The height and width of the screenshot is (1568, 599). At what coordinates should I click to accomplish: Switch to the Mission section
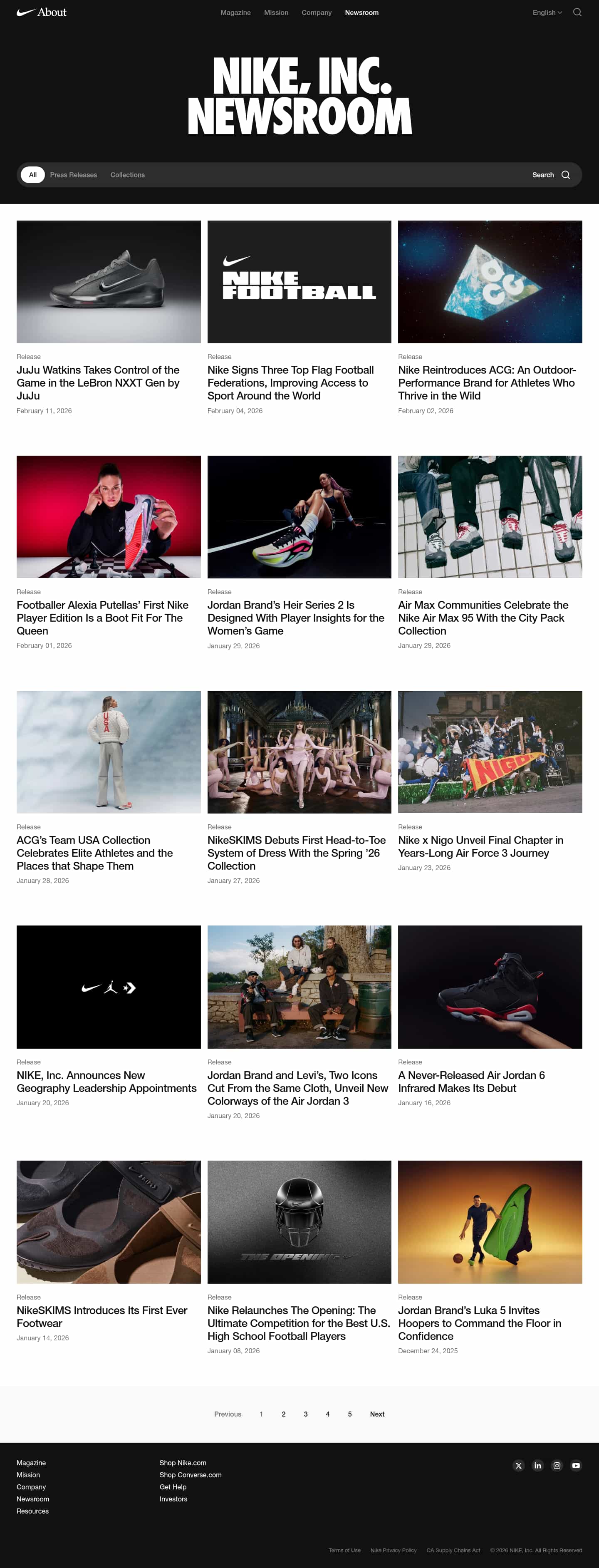(x=276, y=12)
